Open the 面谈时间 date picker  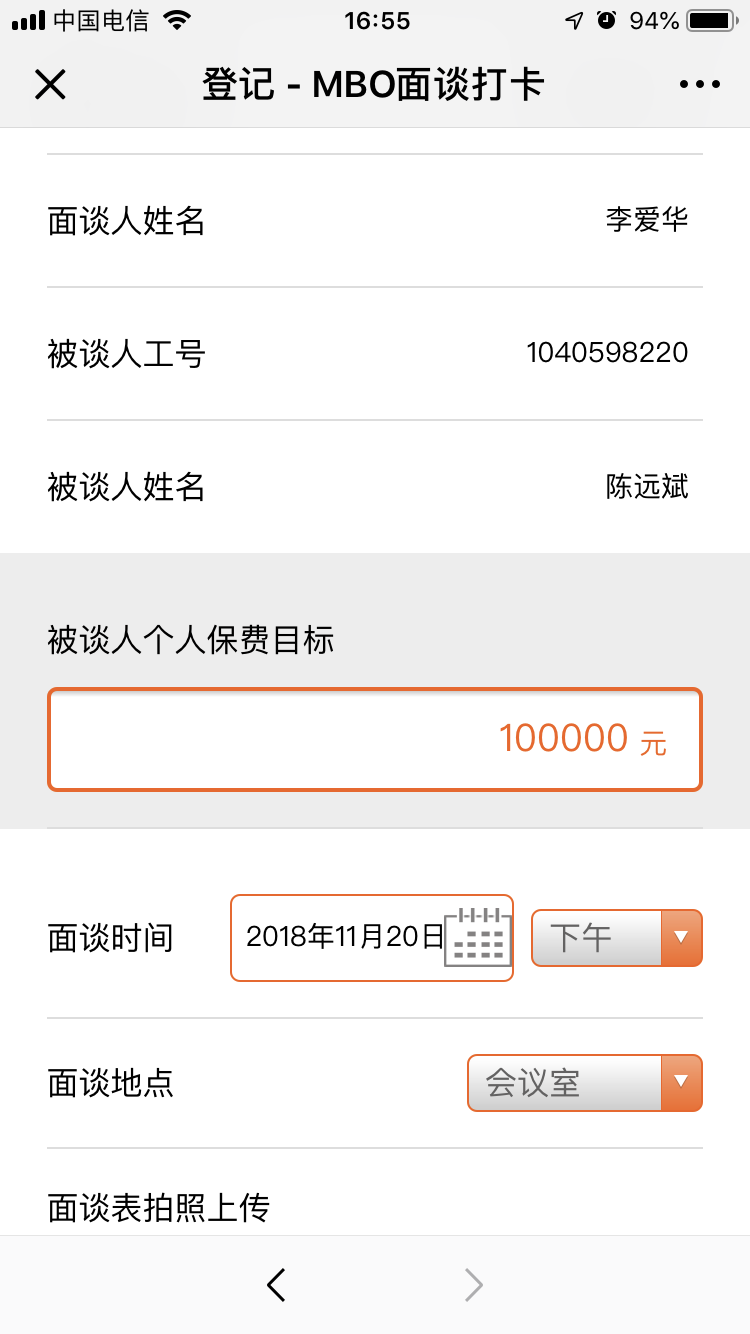click(x=372, y=938)
